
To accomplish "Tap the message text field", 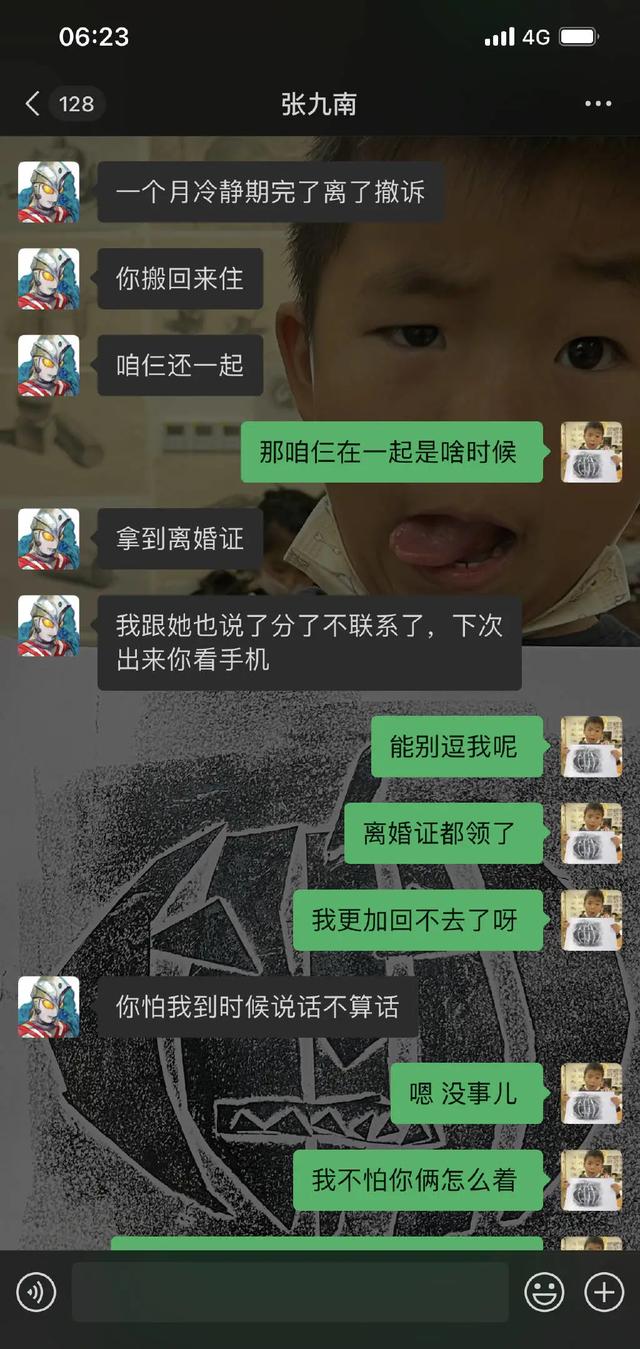I will (x=290, y=1292).
